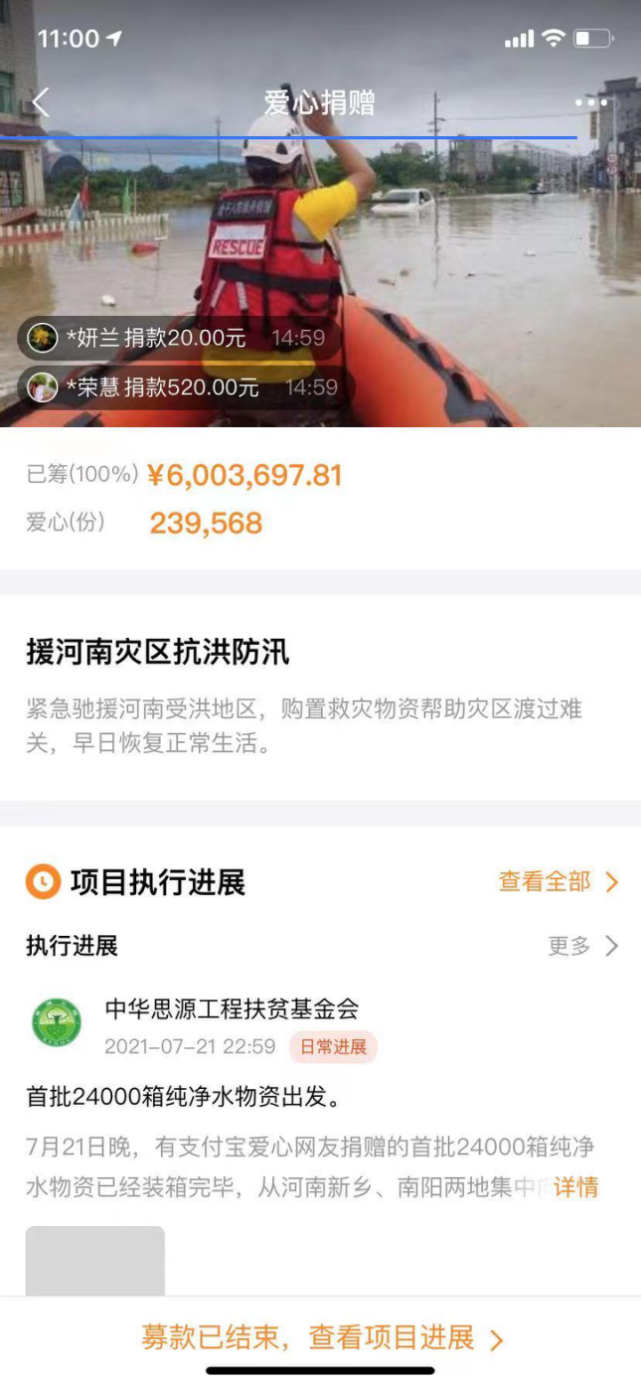Image resolution: width=641 pixels, height=1387 pixels.
Task: Open the gray image thumbnail under the update
Action: pyautogui.click(x=95, y=1260)
